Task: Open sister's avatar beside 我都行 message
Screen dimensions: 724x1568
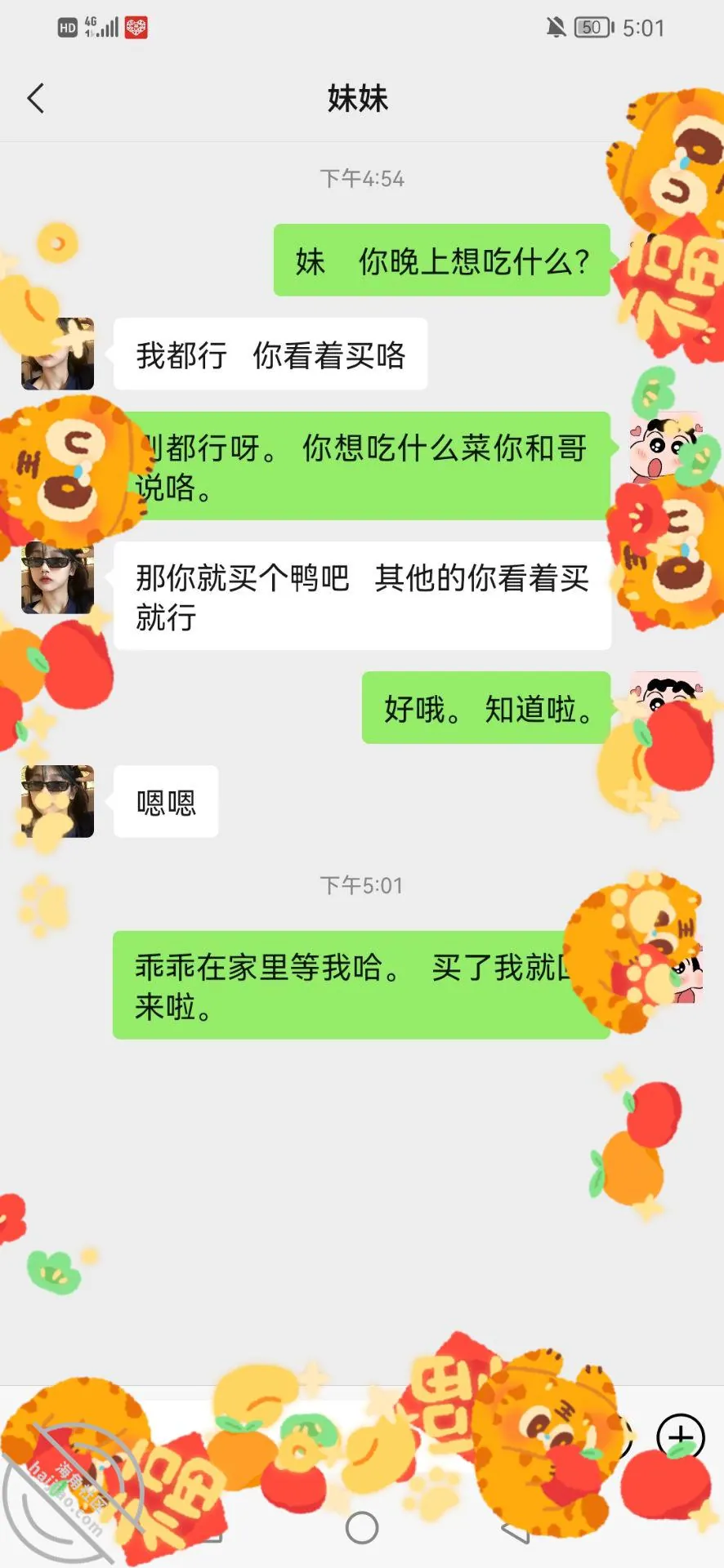Action: coord(57,354)
